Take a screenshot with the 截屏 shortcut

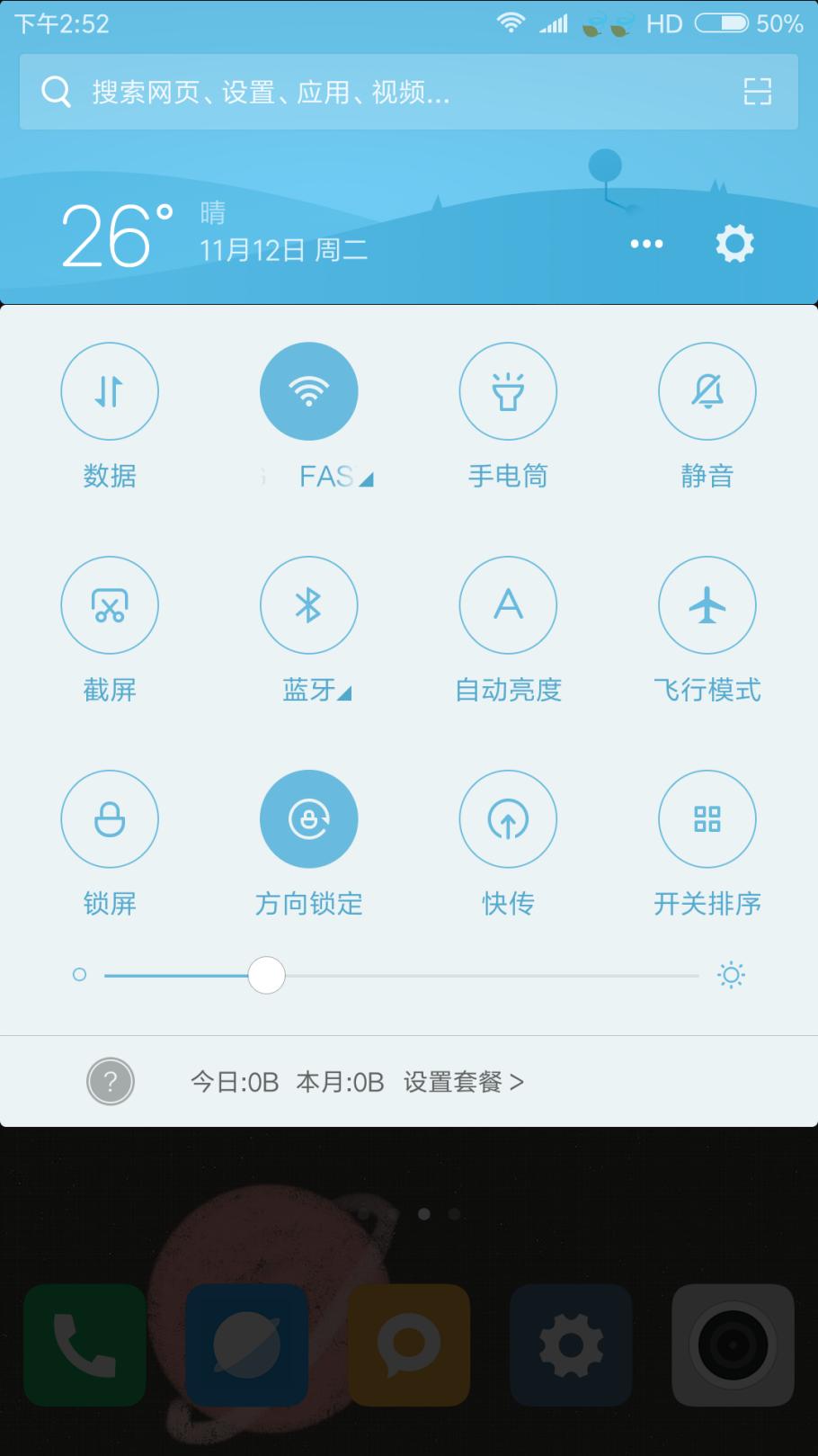click(x=110, y=604)
